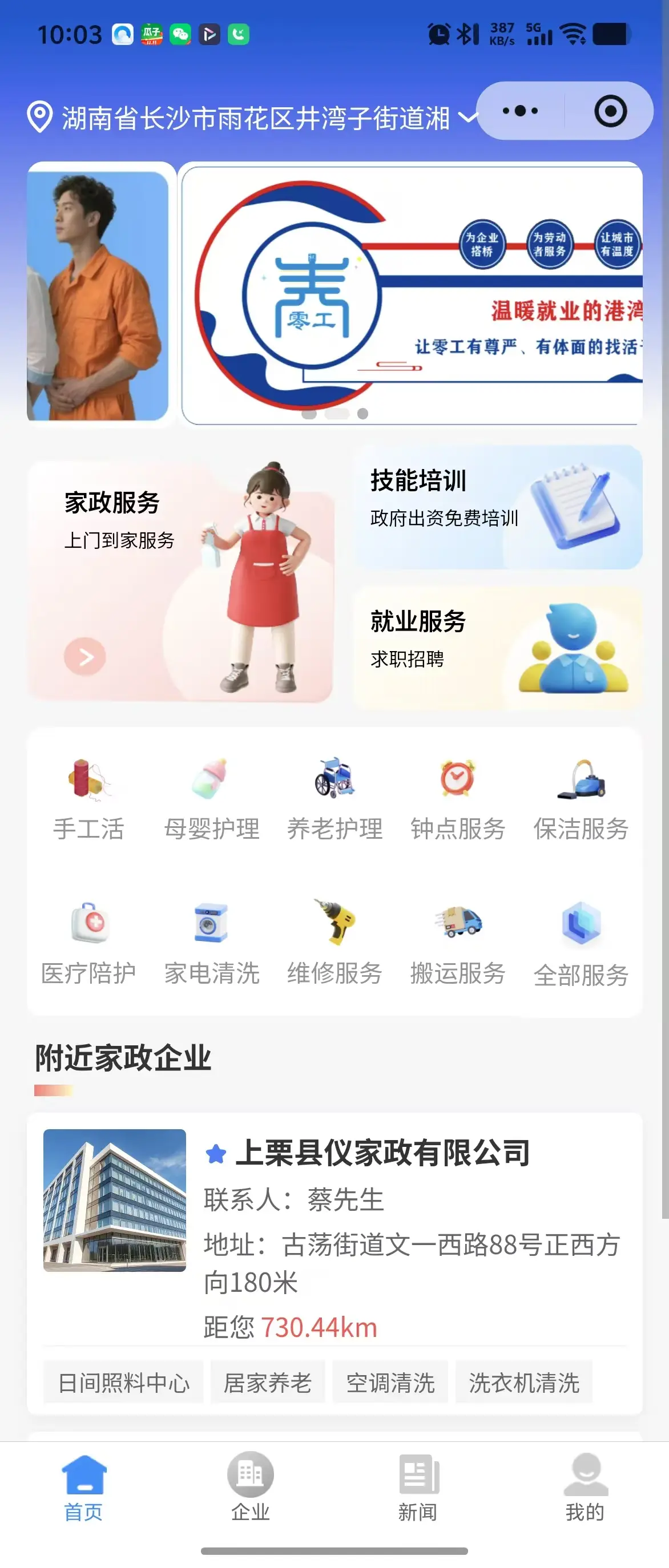Open the 就业服务 card

(498, 647)
